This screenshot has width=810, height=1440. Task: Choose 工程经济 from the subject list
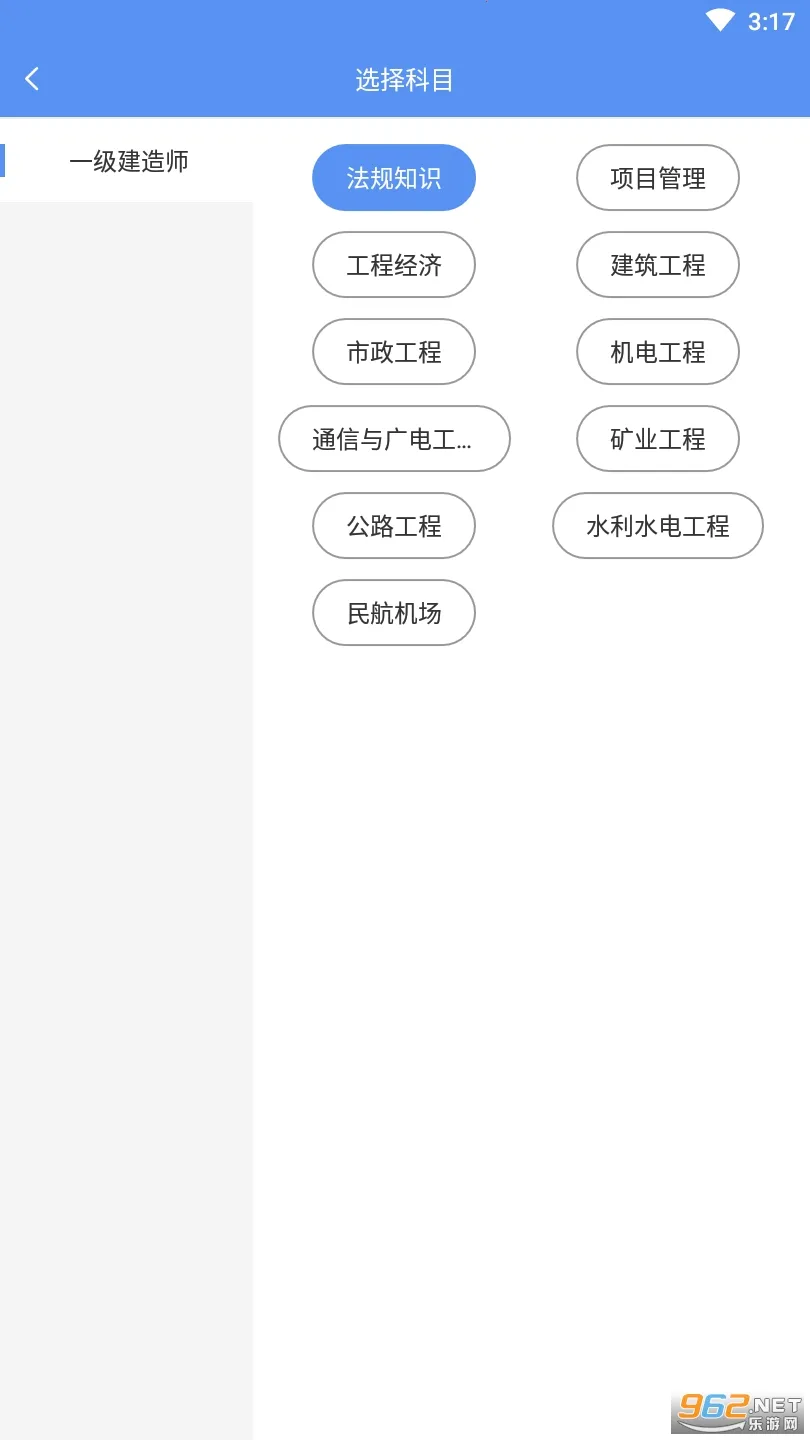point(394,264)
